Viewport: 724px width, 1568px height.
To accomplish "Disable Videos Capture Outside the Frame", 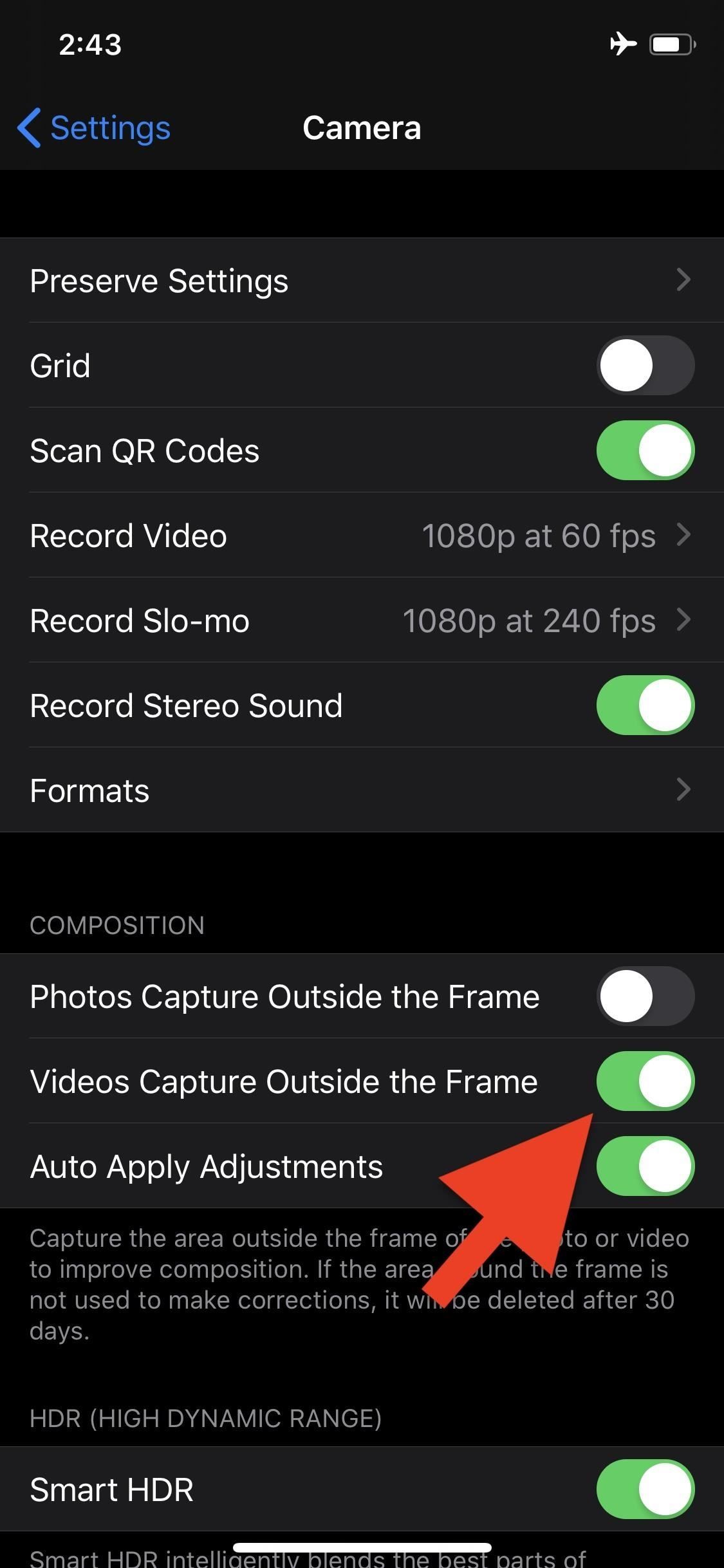I will [x=645, y=1081].
